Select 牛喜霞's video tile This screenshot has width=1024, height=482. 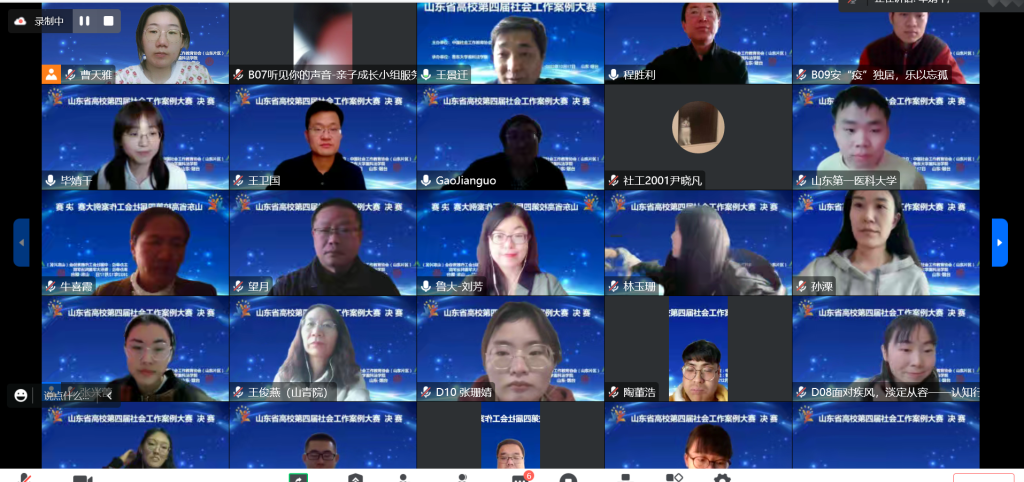(134, 243)
